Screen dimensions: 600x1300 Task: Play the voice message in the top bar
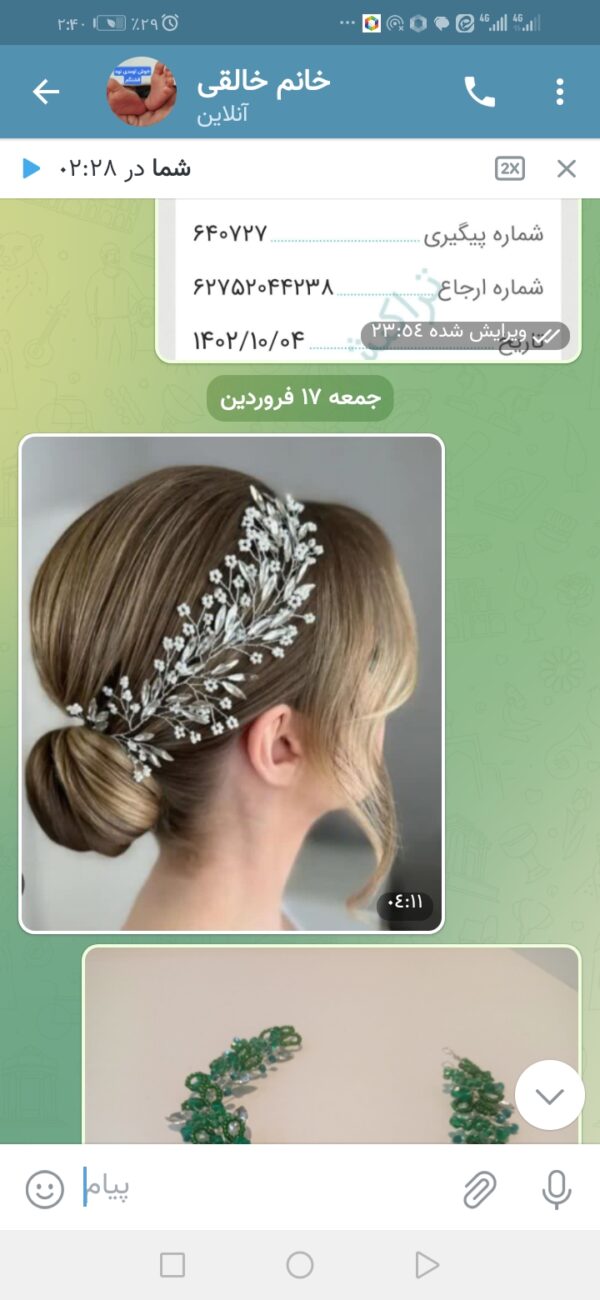click(31, 169)
